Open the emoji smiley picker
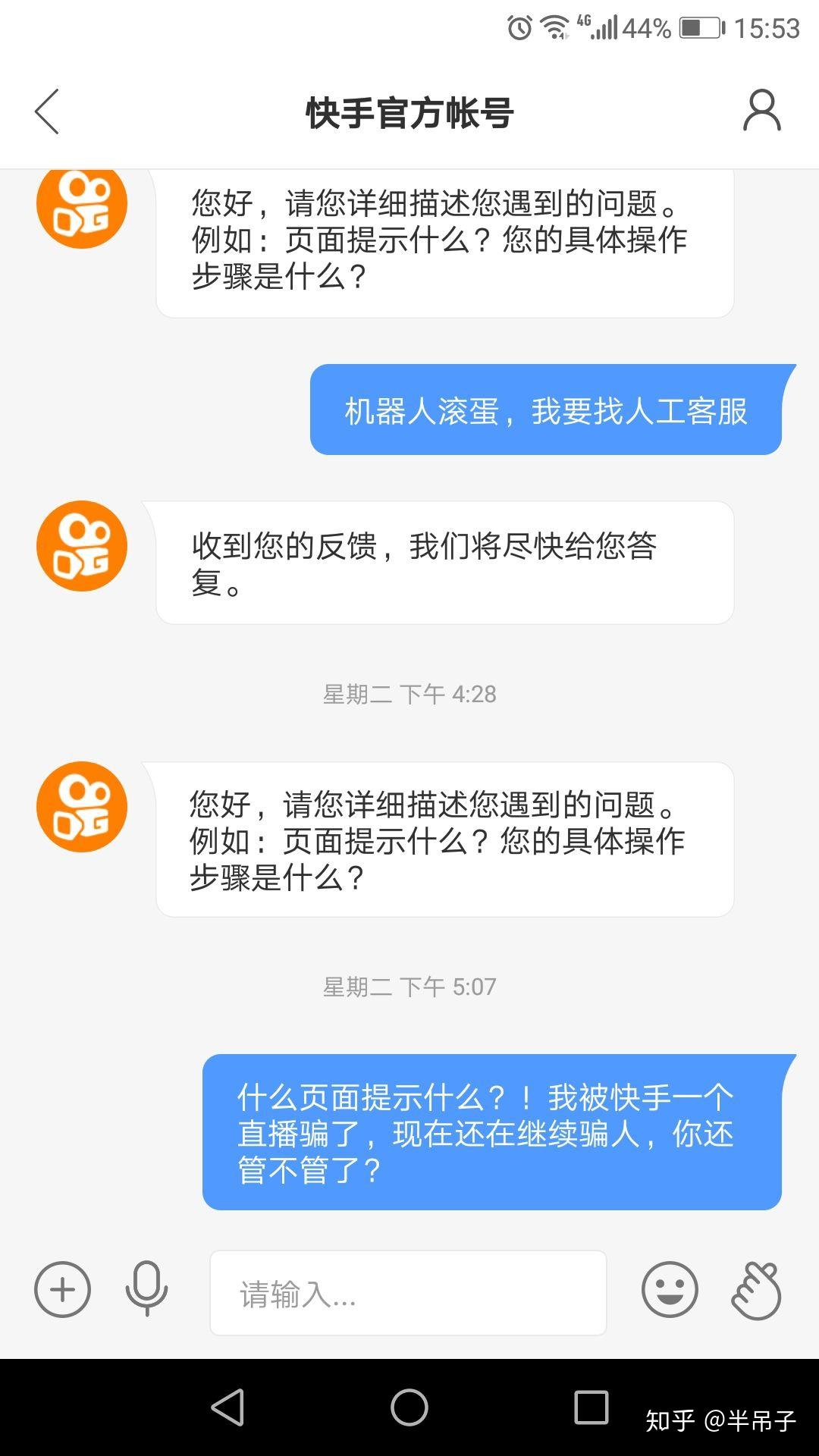 (x=670, y=1289)
